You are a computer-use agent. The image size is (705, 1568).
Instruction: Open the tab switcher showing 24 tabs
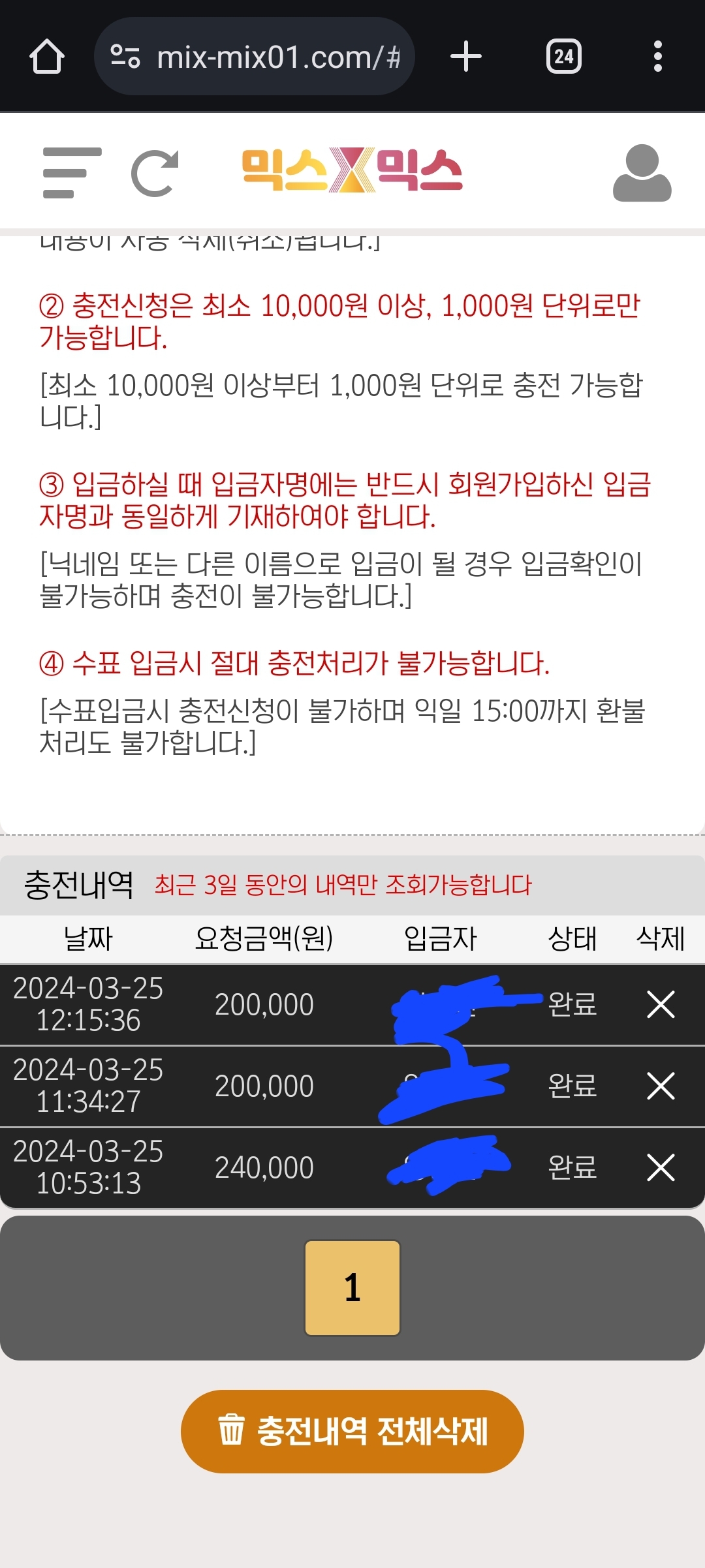pyautogui.click(x=563, y=57)
